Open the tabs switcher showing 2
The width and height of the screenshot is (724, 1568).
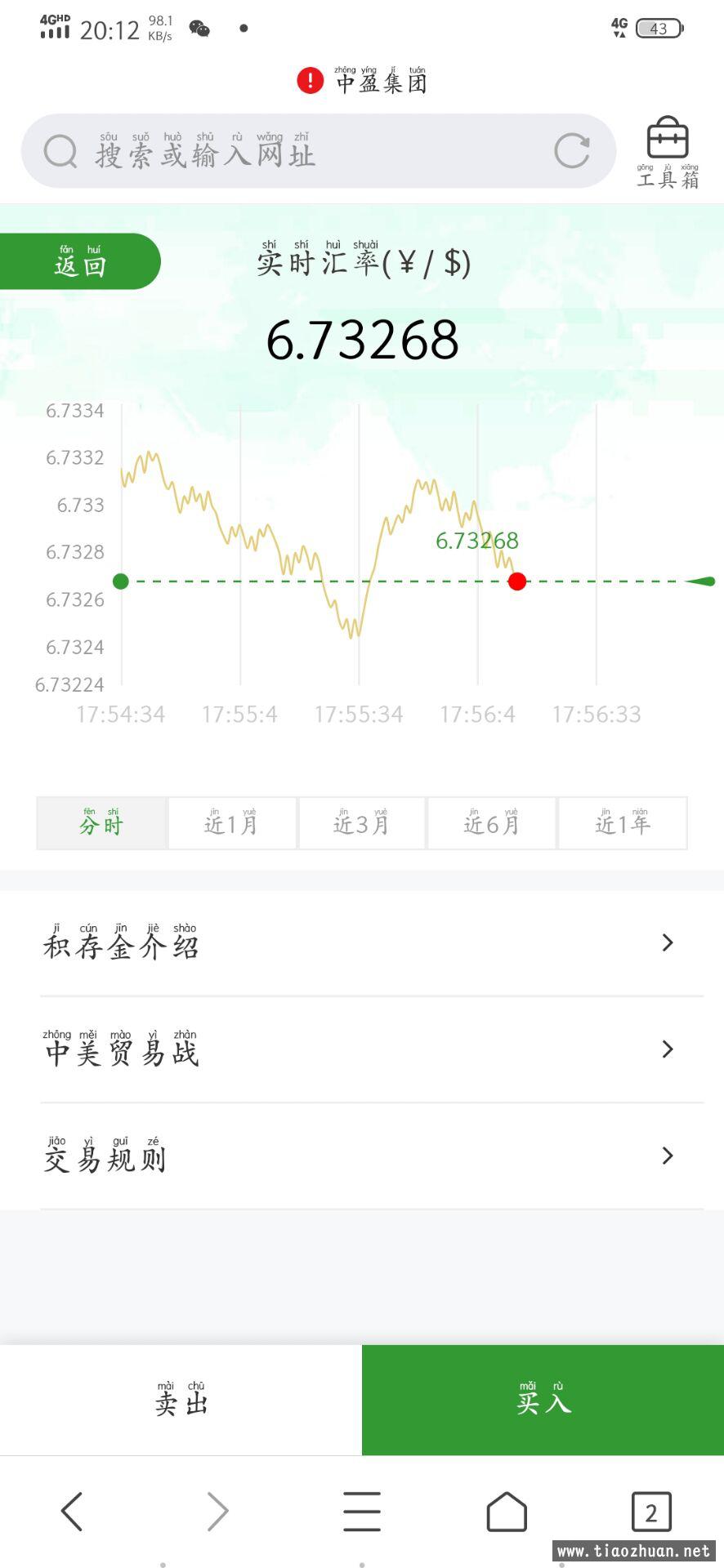[651, 1512]
